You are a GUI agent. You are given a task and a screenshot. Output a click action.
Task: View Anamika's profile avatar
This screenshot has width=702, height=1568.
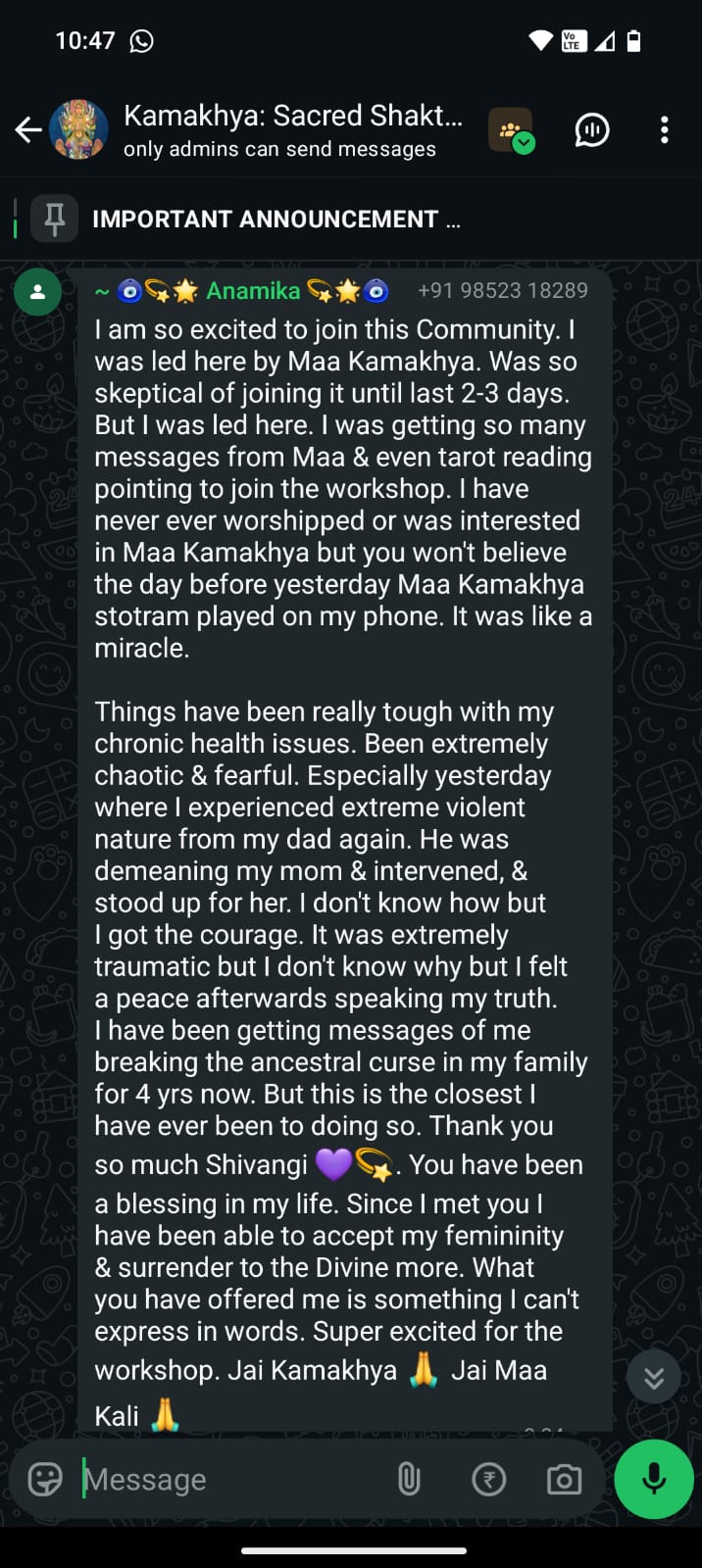(x=38, y=292)
